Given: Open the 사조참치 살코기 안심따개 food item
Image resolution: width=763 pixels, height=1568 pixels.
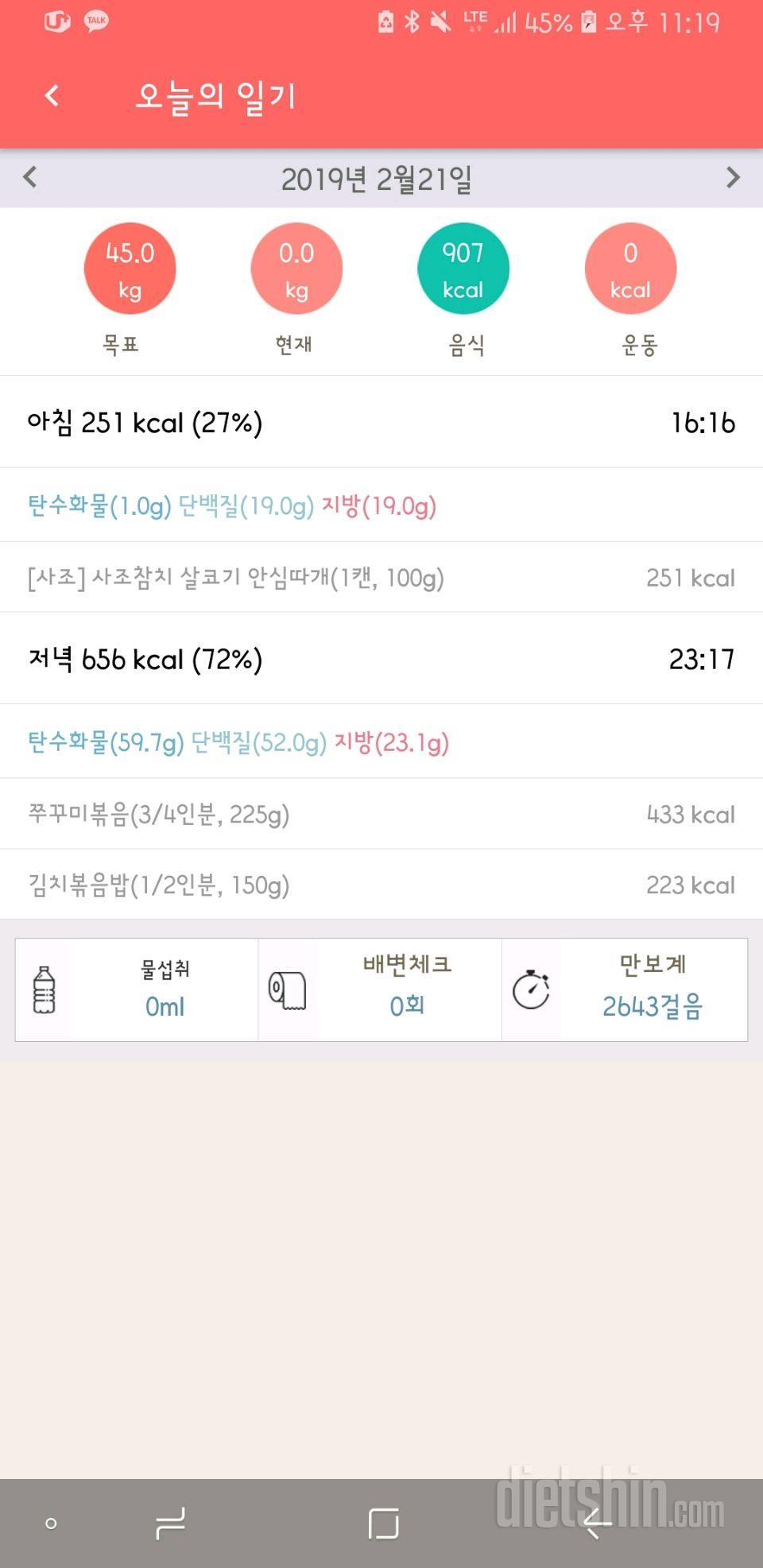Looking at the screenshot, I should pyautogui.click(x=381, y=578).
